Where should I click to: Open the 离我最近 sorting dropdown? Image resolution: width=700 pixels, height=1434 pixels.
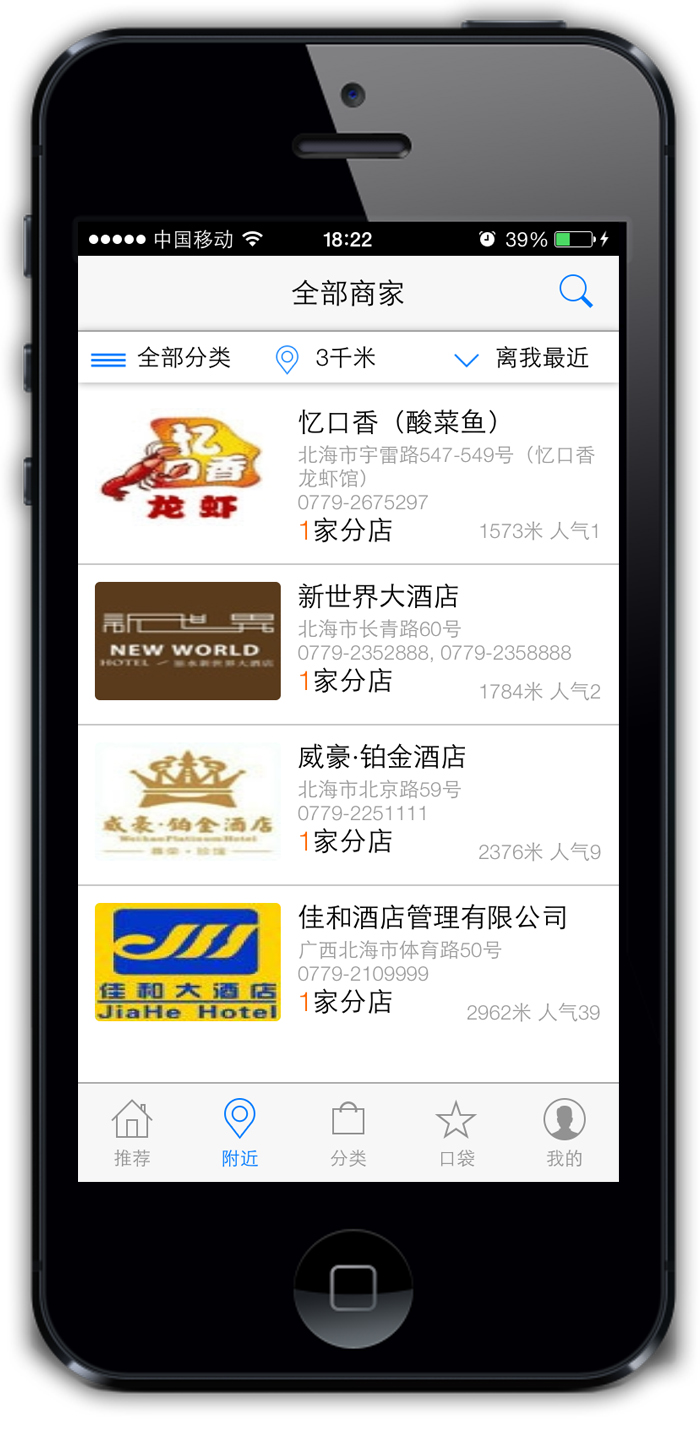[x=522, y=358]
